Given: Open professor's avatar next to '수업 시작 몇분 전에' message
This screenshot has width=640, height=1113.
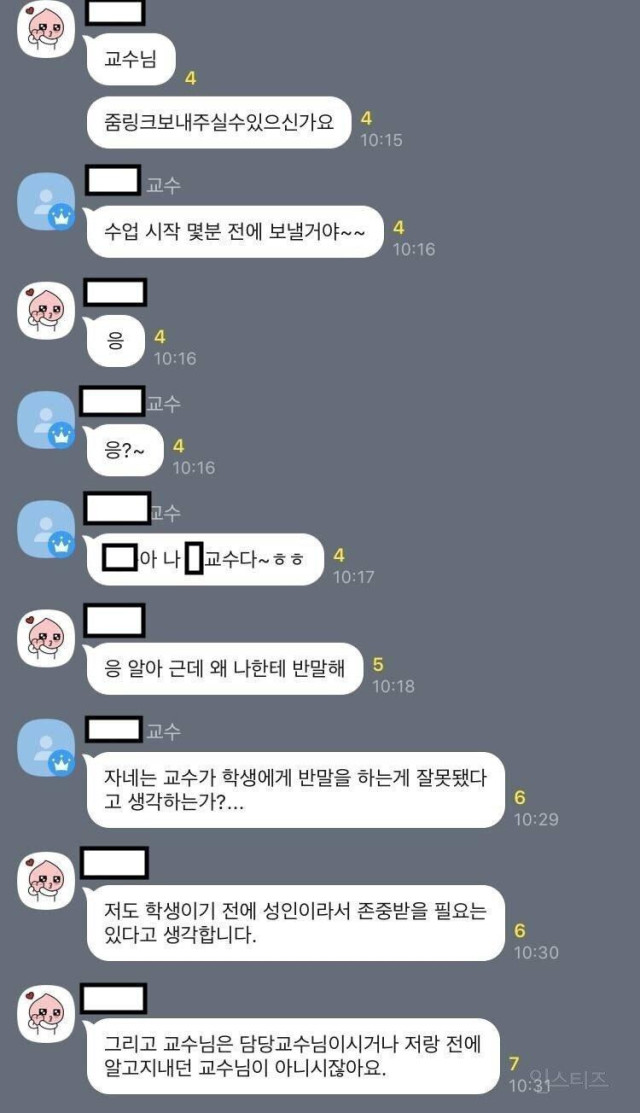Looking at the screenshot, I should pyautogui.click(x=46, y=201).
